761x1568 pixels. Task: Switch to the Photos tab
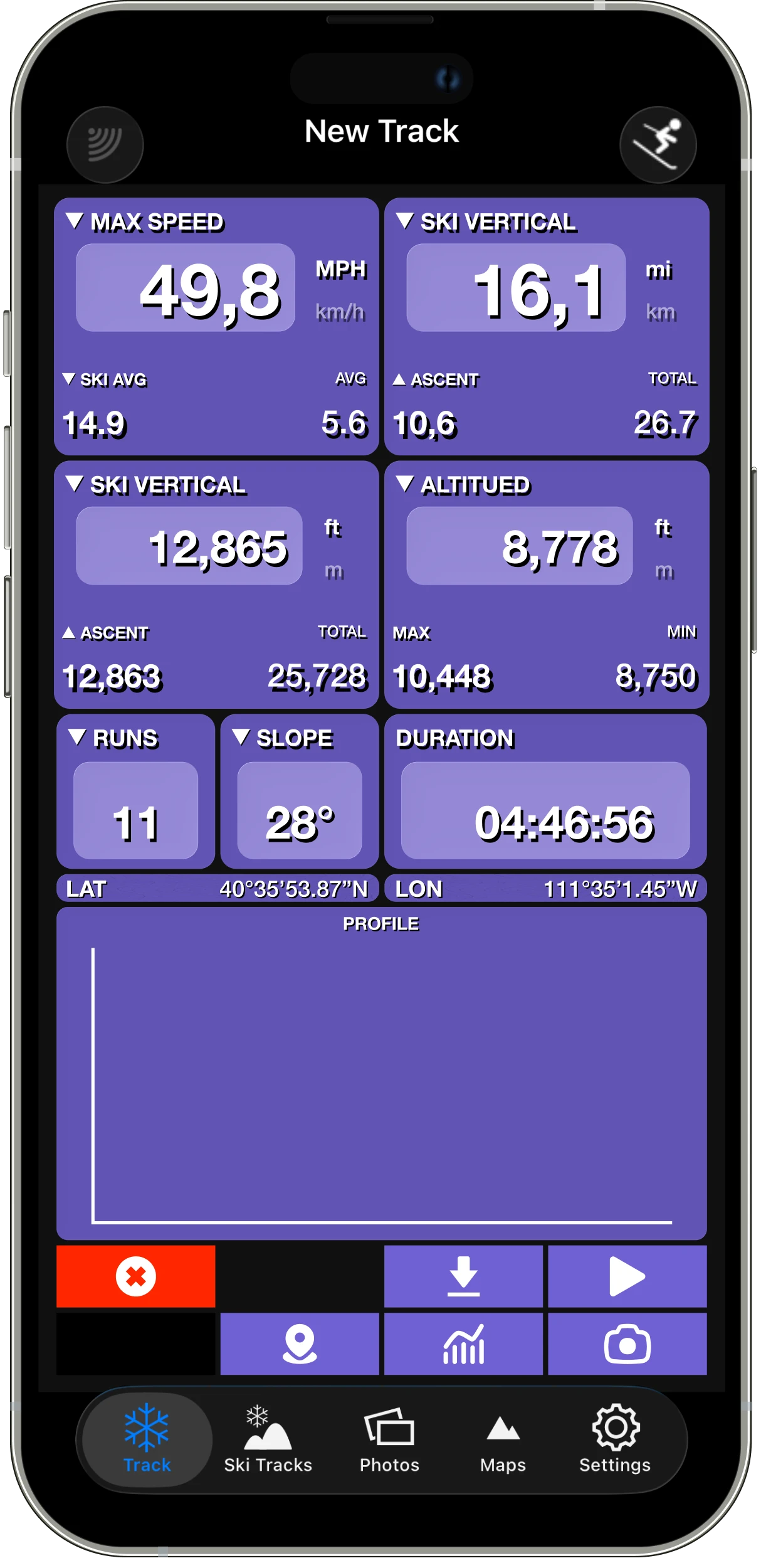pos(389,1439)
